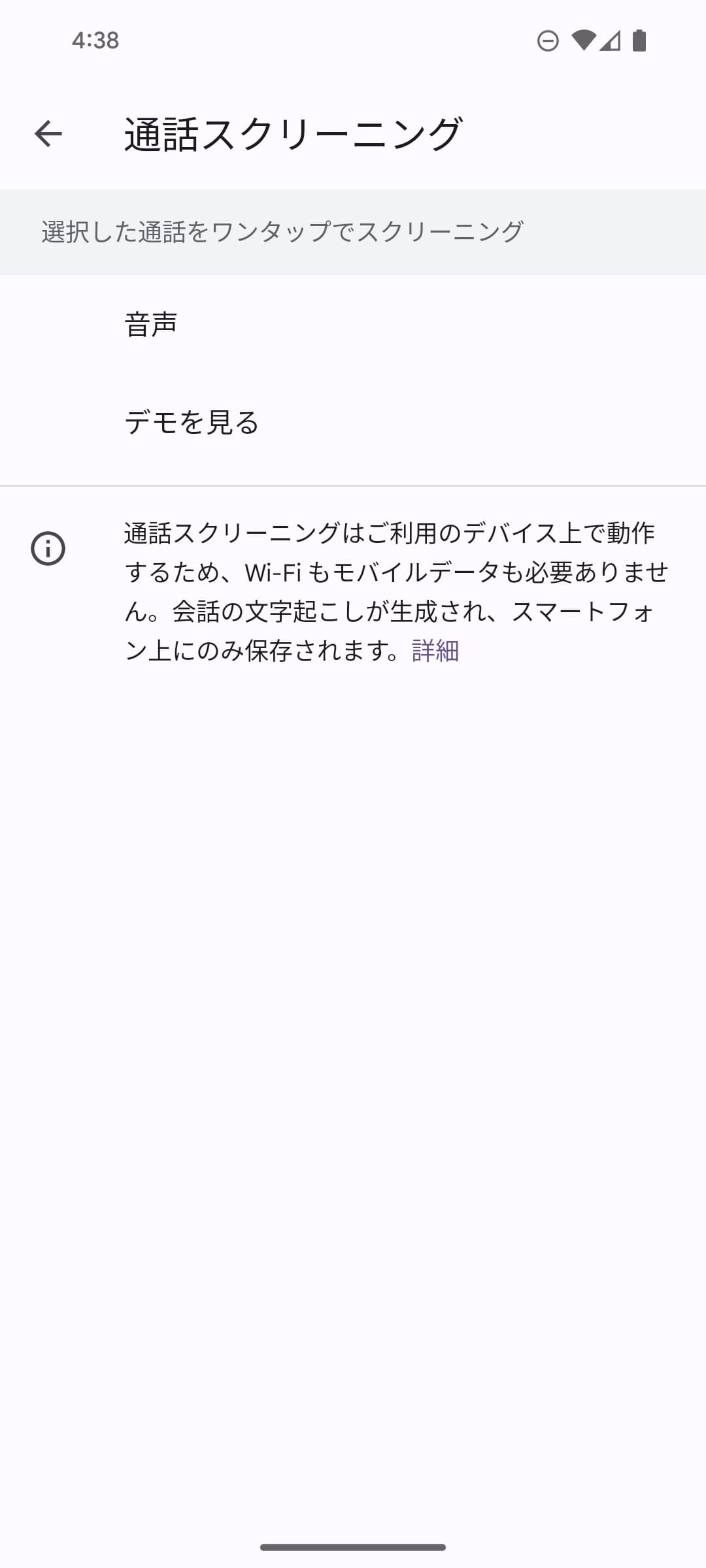The image size is (706, 1568).
Task: Tap the 音声 row to adjust screening voice
Action: [x=353, y=322]
